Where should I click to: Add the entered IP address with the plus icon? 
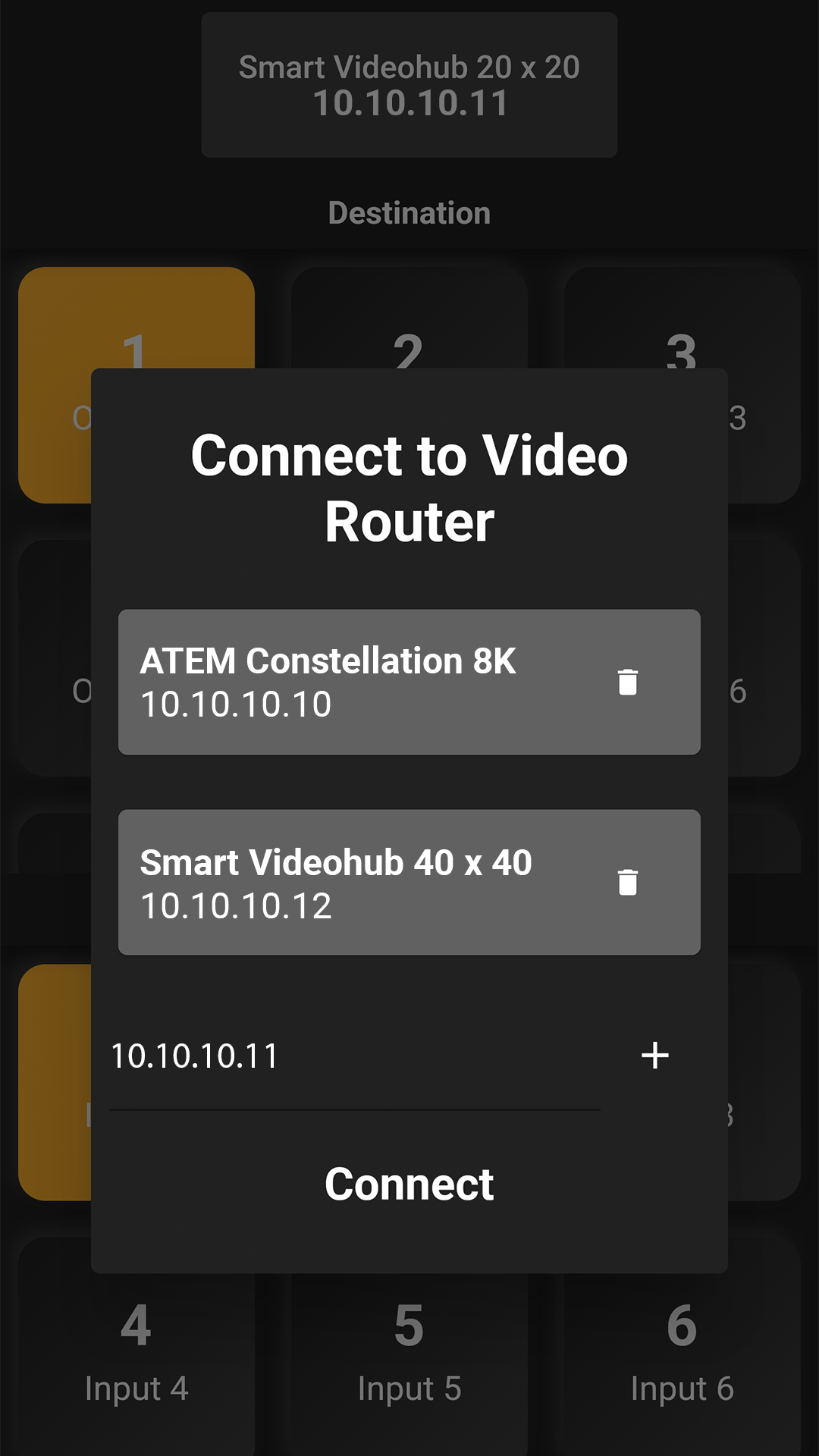click(655, 1056)
